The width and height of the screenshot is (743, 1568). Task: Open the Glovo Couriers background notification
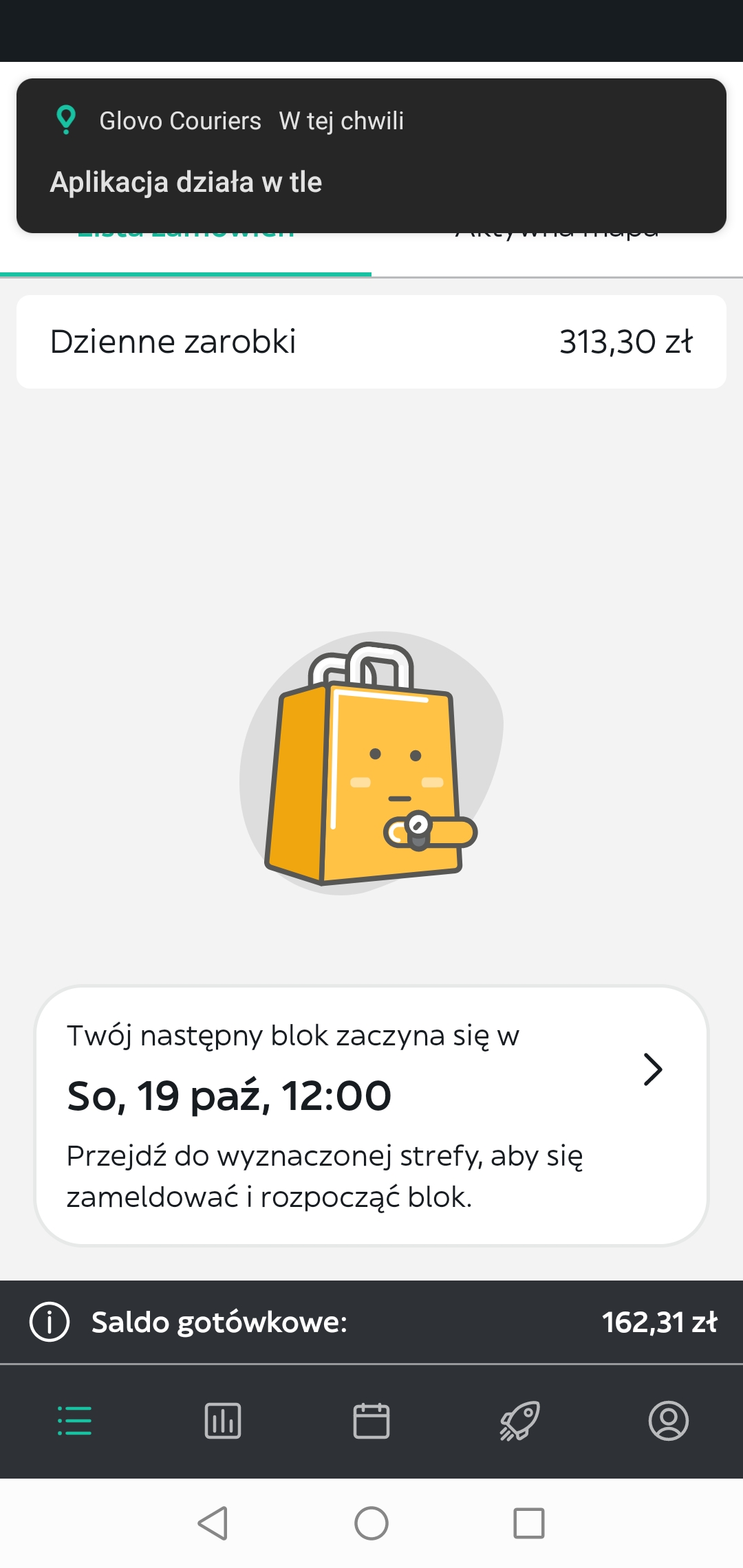pyautogui.click(x=371, y=155)
